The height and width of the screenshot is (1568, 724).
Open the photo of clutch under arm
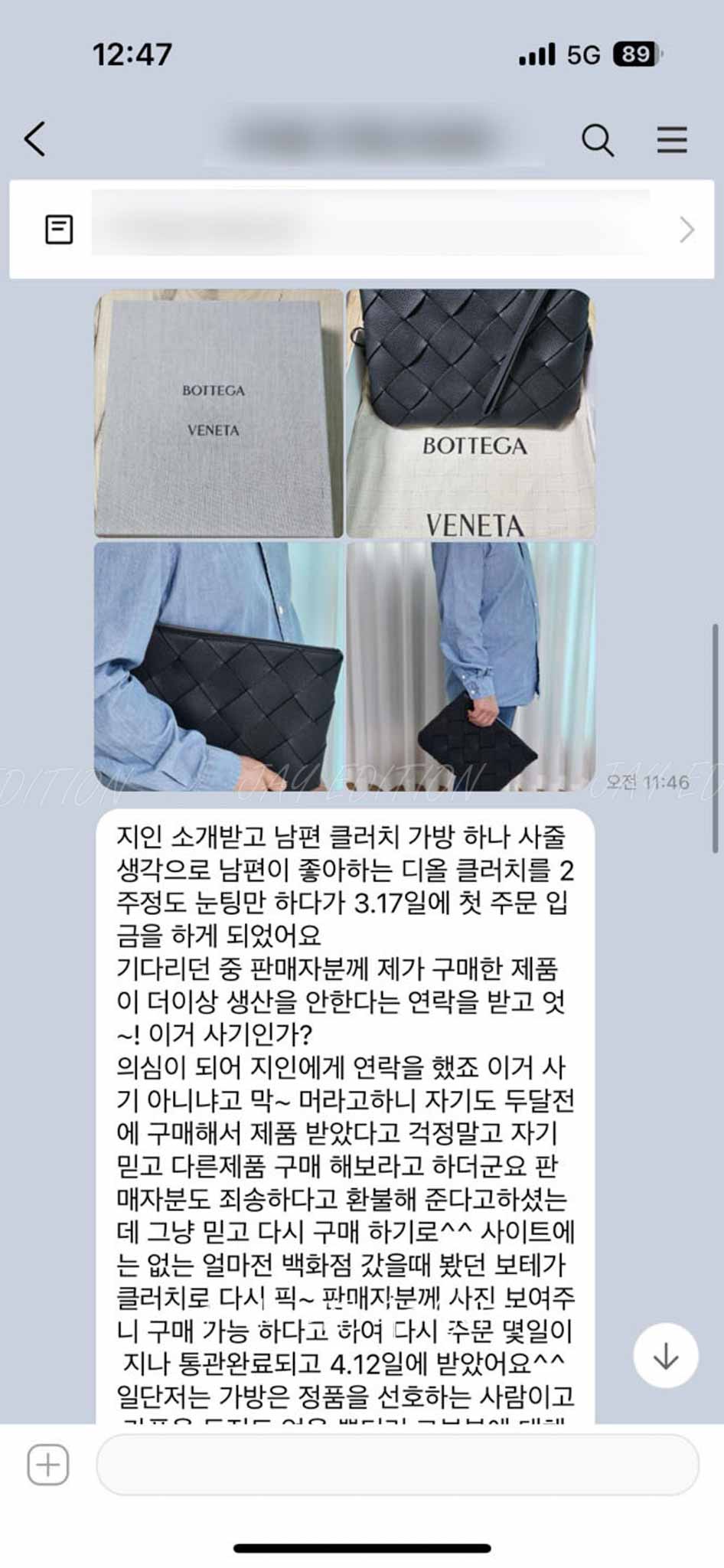219,666
